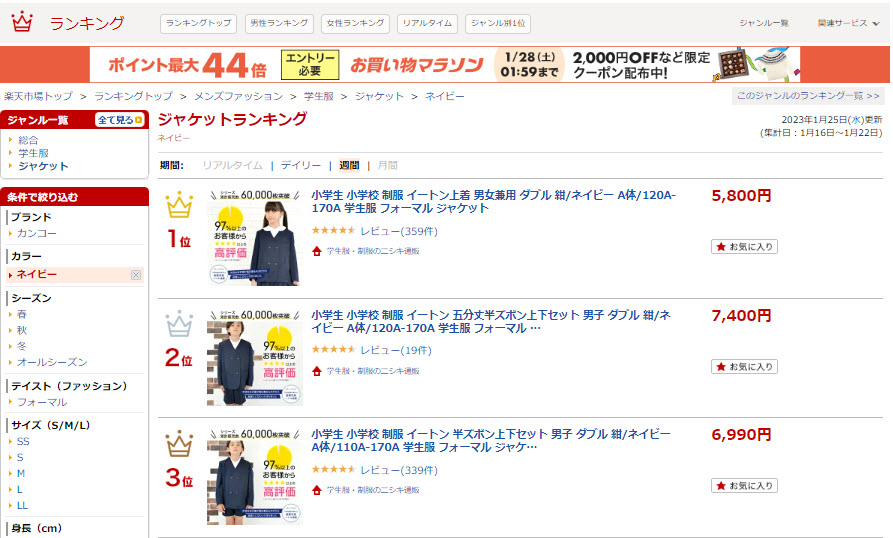The image size is (893, 538).
Task: Tap 全て見る in ジャンル一覧
Action: coord(120,120)
